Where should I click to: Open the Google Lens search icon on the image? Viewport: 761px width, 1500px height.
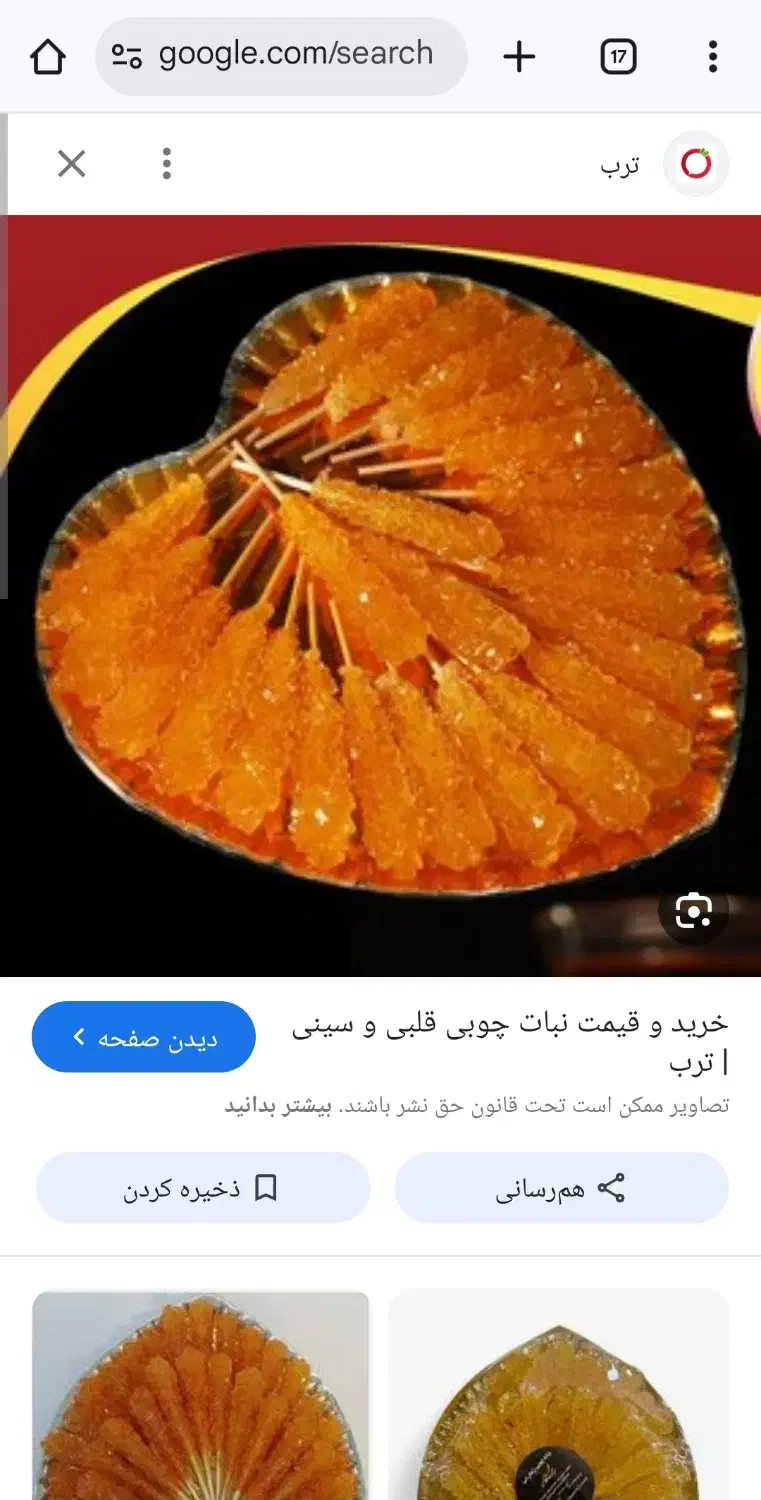pos(695,910)
